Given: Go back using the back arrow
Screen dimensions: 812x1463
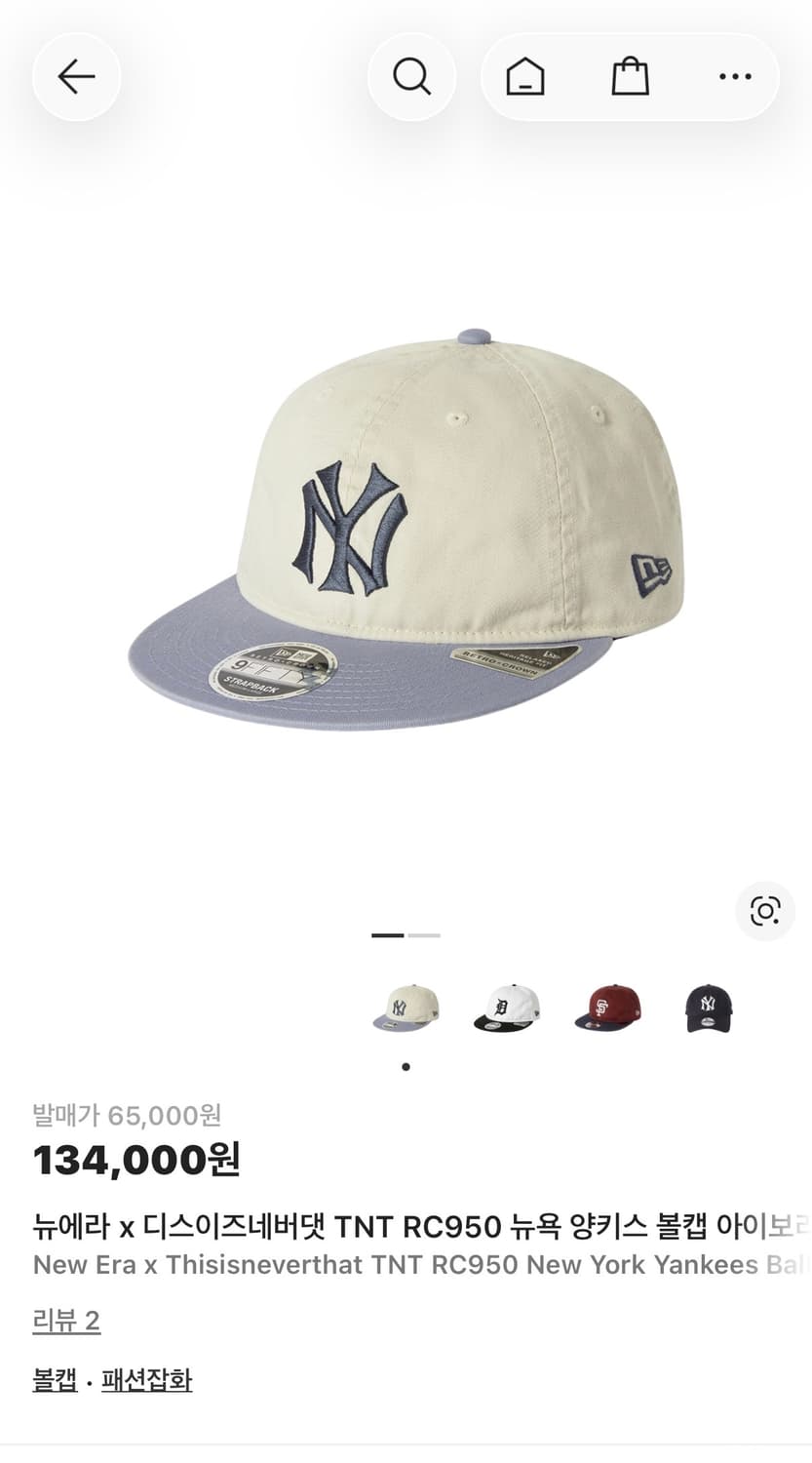Looking at the screenshot, I should coord(76,76).
